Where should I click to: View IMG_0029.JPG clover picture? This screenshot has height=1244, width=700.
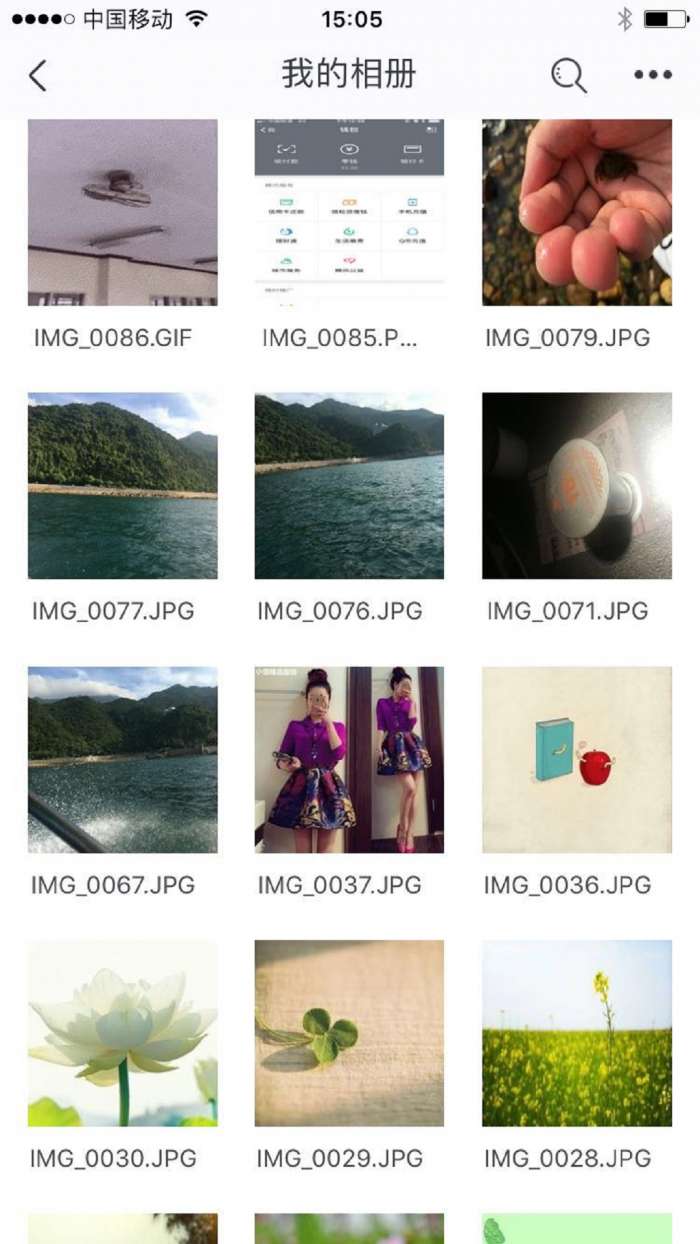tap(349, 1033)
